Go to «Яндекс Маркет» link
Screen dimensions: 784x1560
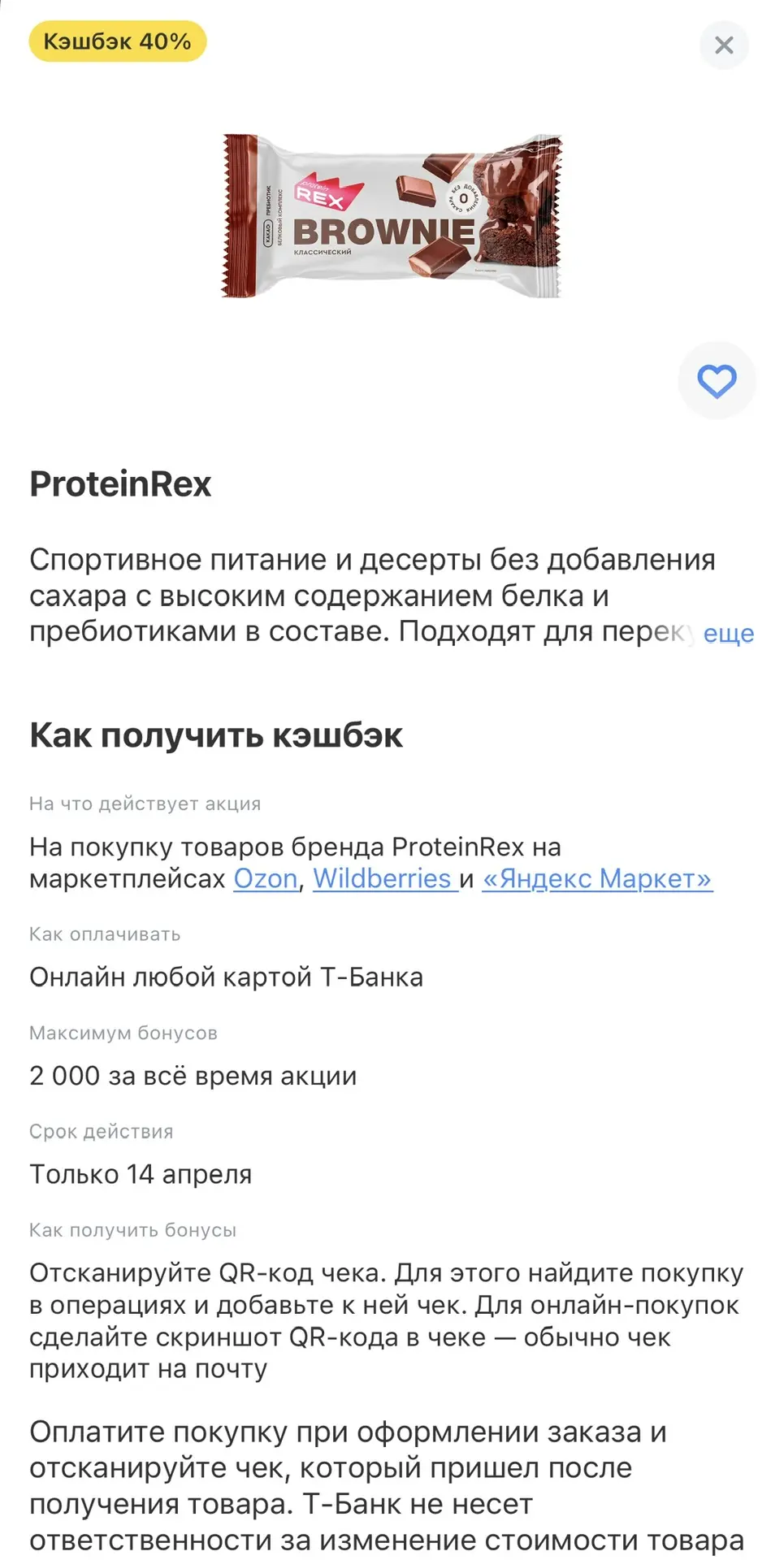point(597,879)
